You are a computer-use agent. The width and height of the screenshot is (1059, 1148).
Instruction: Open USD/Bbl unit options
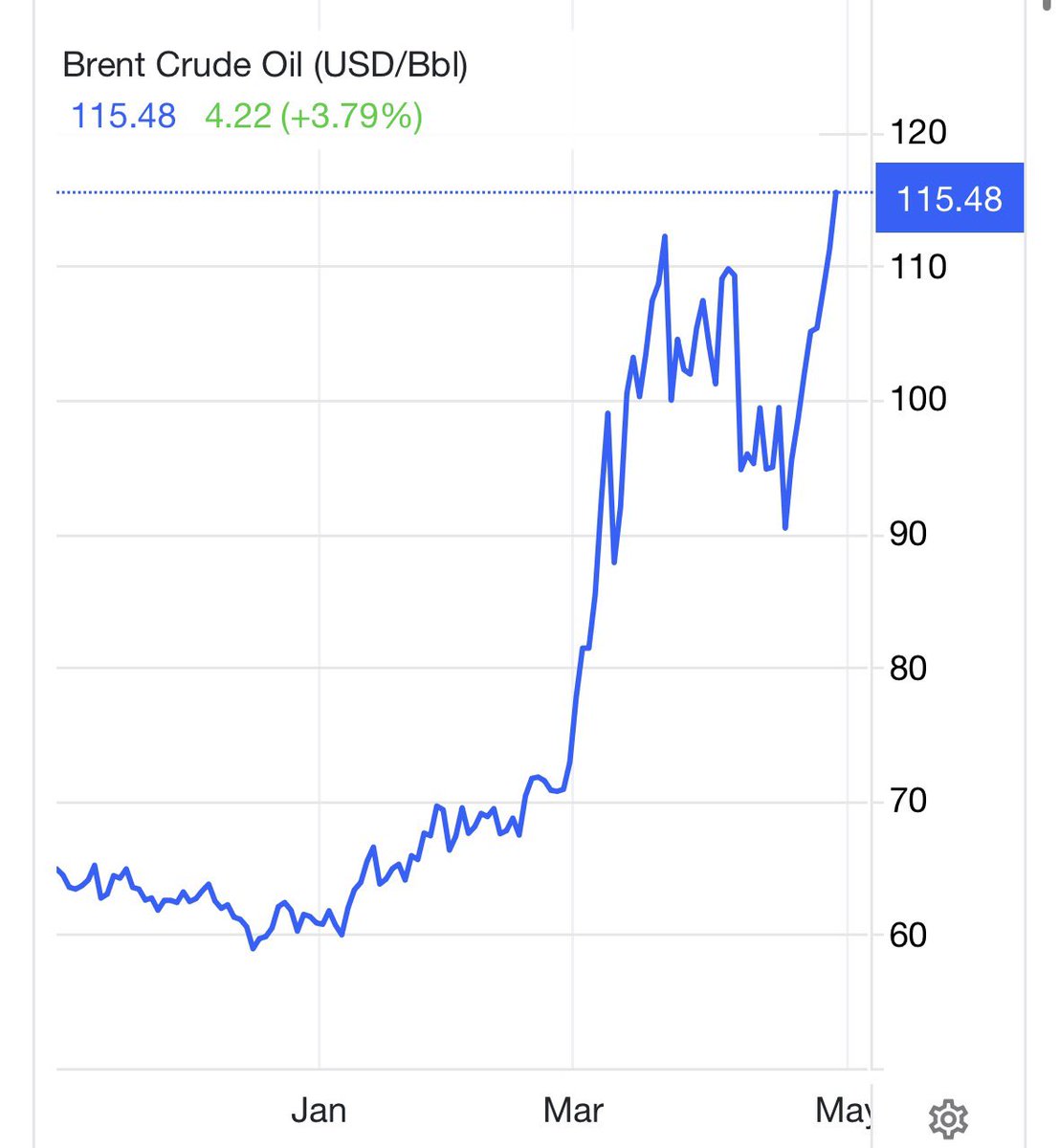click(394, 65)
